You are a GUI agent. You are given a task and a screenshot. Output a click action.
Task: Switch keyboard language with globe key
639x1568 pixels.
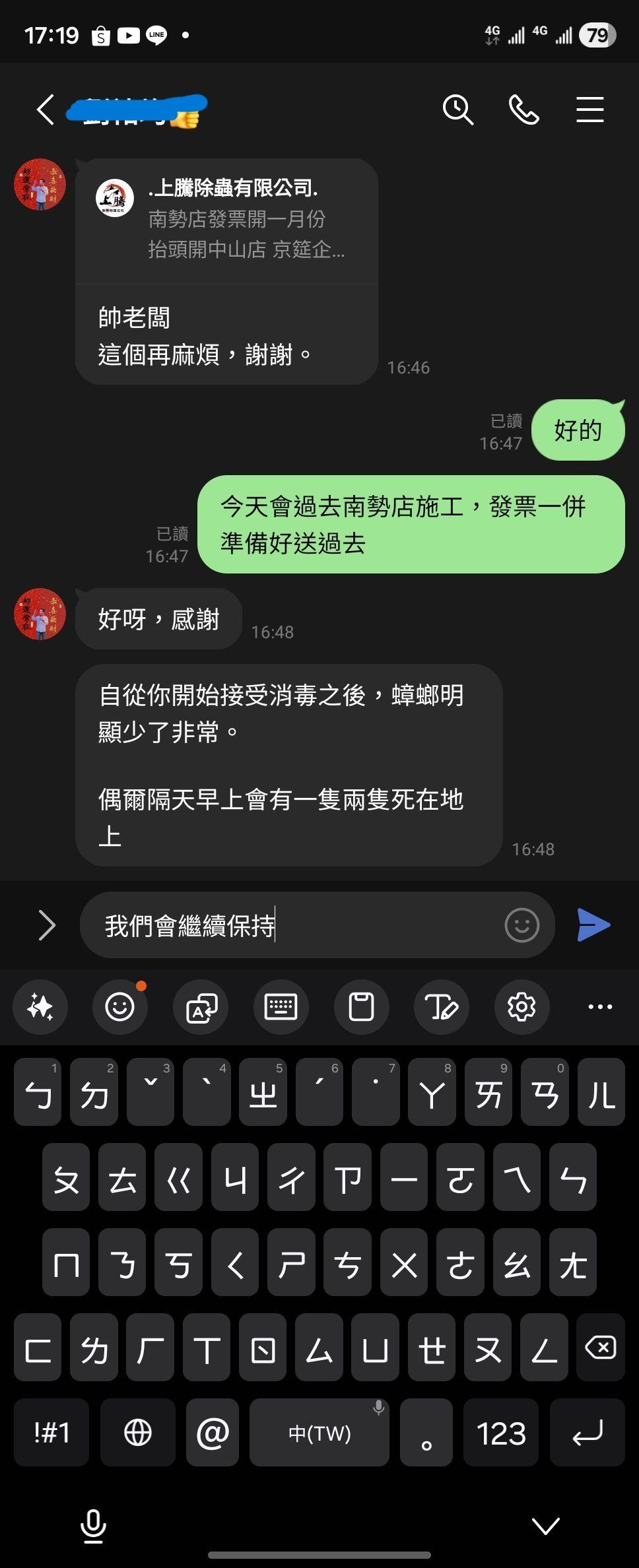pos(138,1433)
